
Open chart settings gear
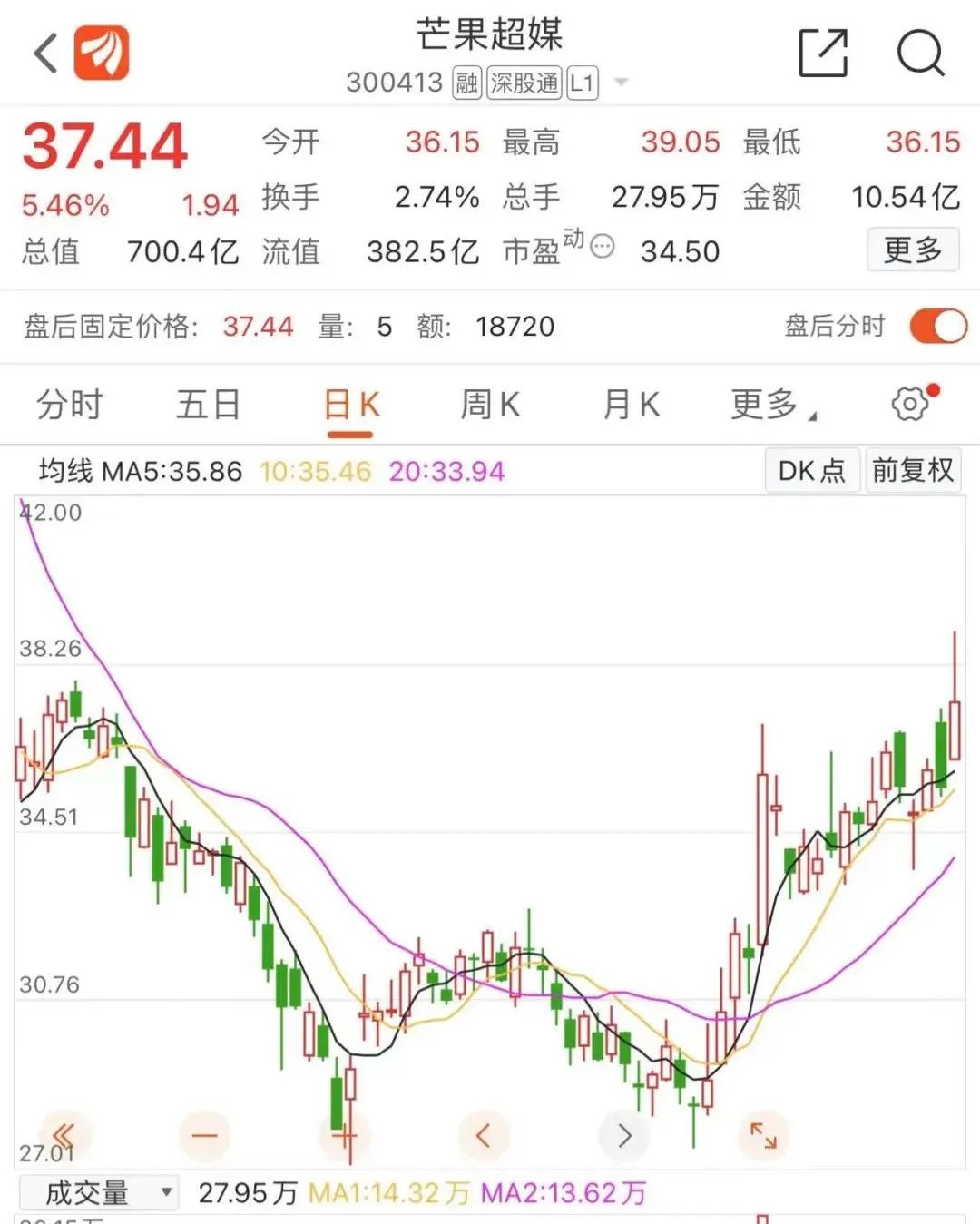pos(910,404)
